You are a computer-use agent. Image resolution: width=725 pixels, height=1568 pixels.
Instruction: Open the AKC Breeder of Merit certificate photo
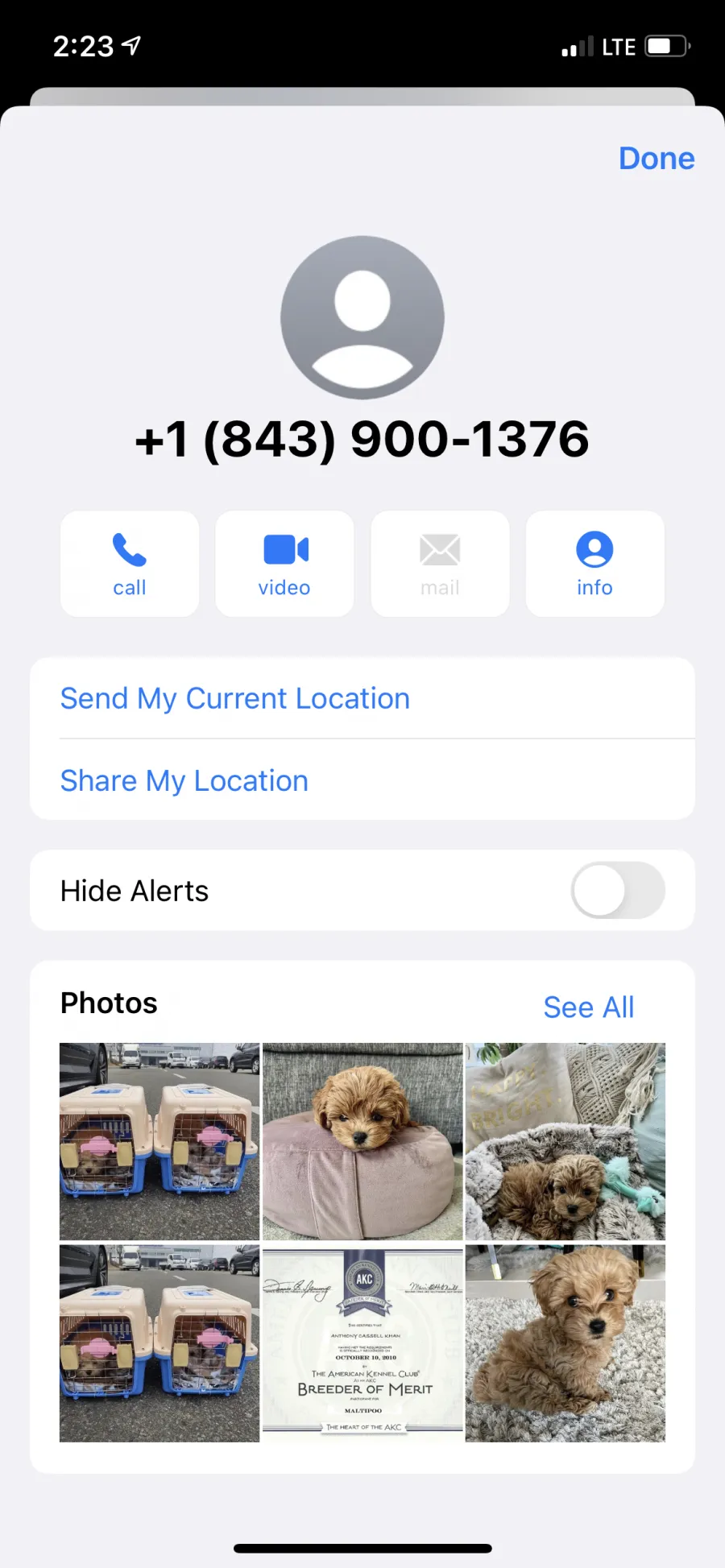tap(362, 1343)
